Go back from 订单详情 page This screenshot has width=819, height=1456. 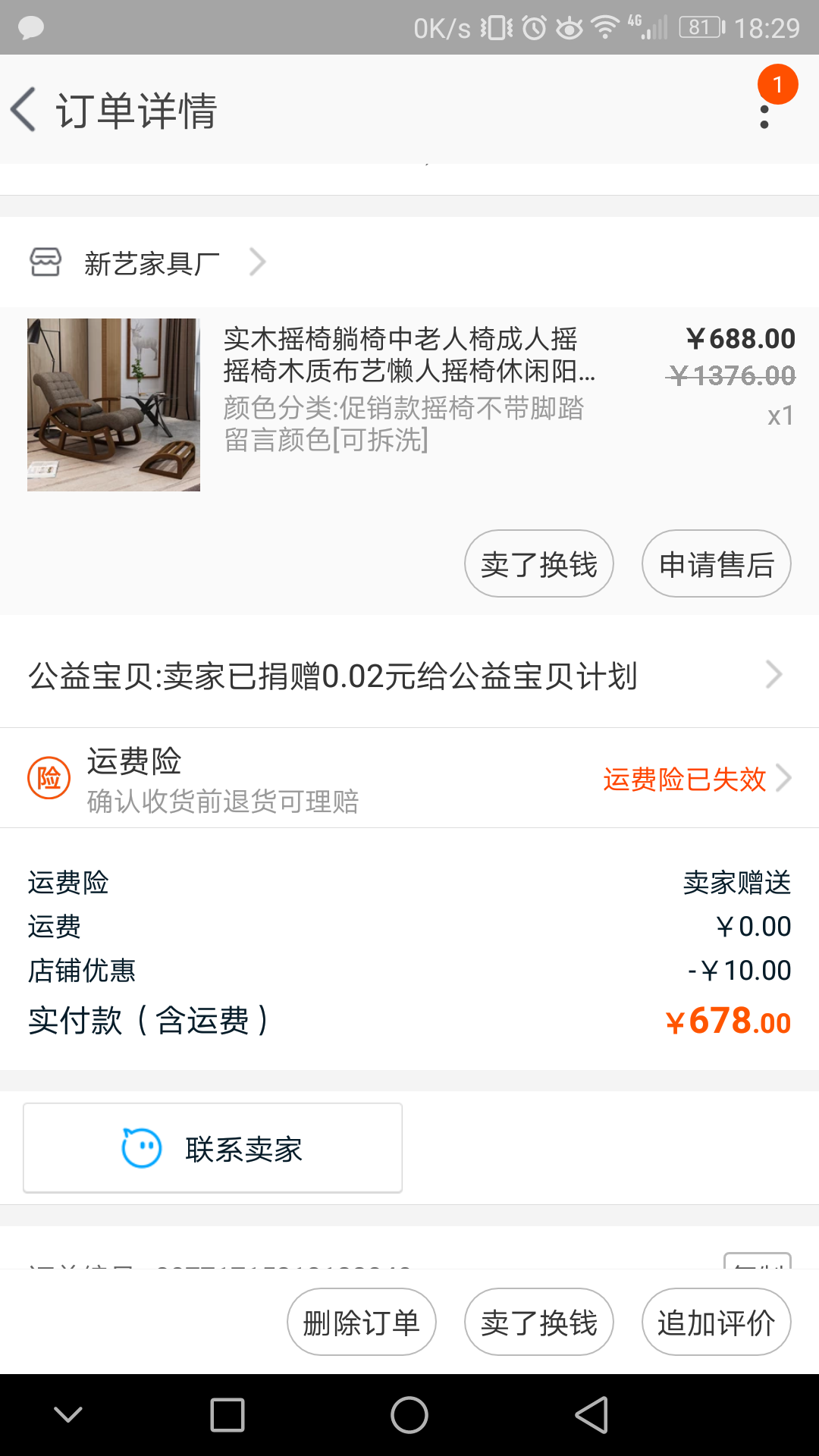tap(24, 110)
